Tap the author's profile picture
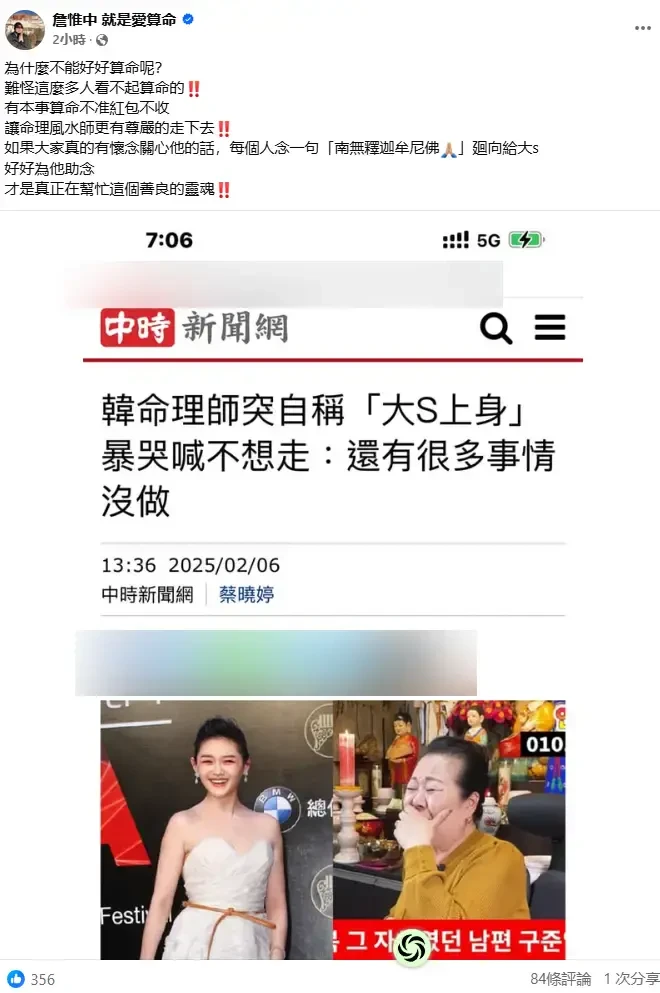 [x=24, y=30]
